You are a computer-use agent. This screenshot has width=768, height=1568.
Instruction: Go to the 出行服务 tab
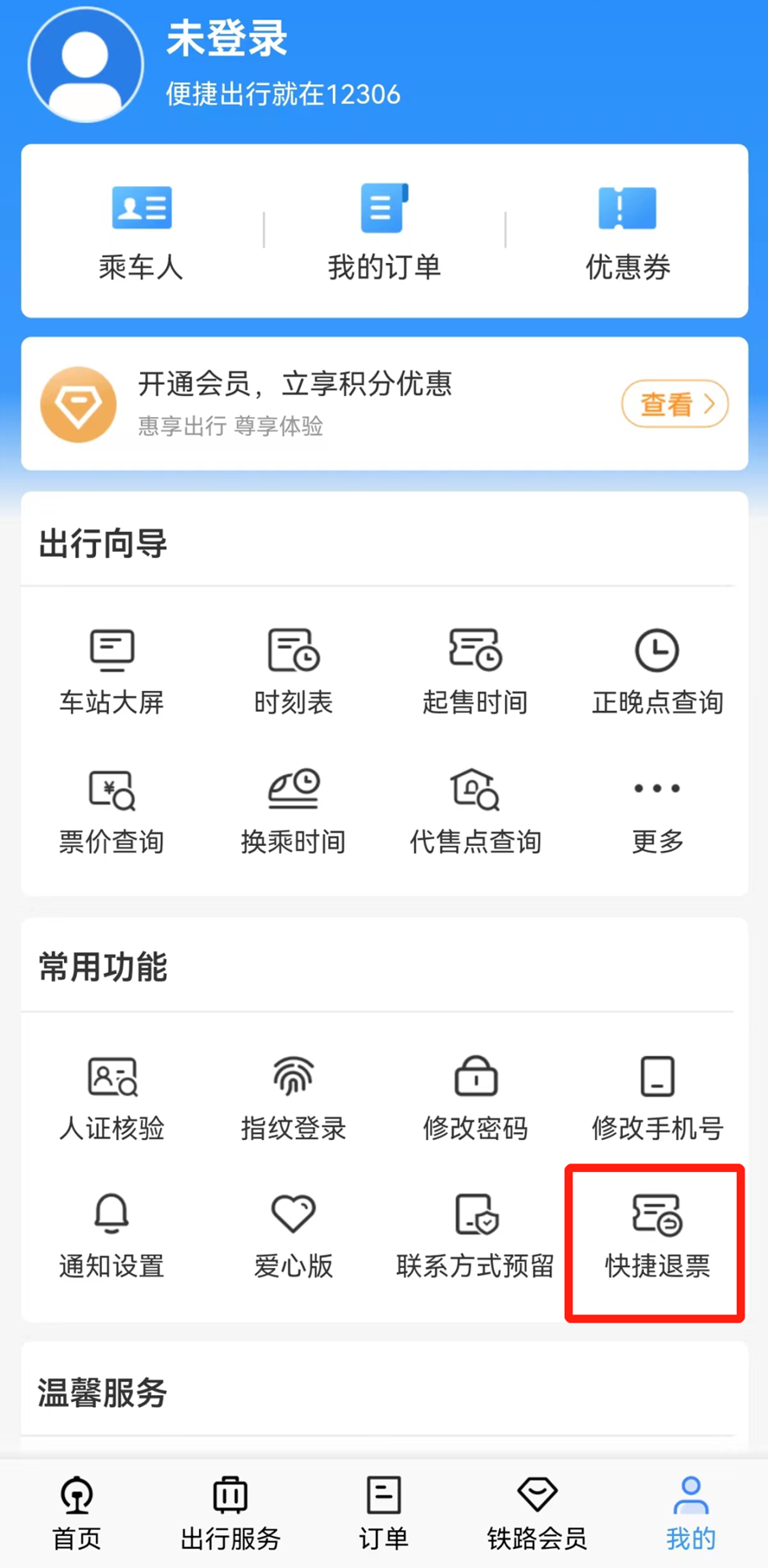point(230,1513)
